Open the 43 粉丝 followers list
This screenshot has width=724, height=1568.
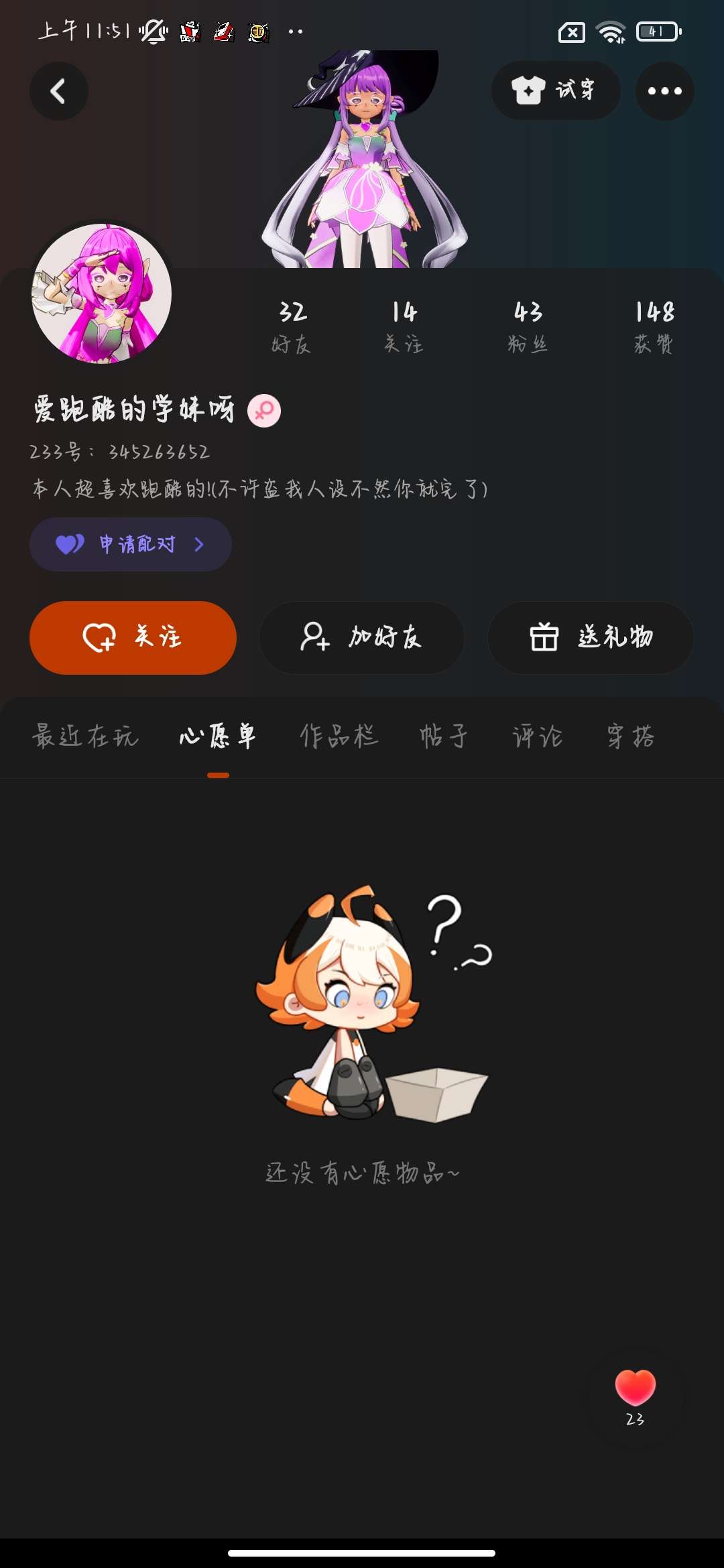(528, 326)
